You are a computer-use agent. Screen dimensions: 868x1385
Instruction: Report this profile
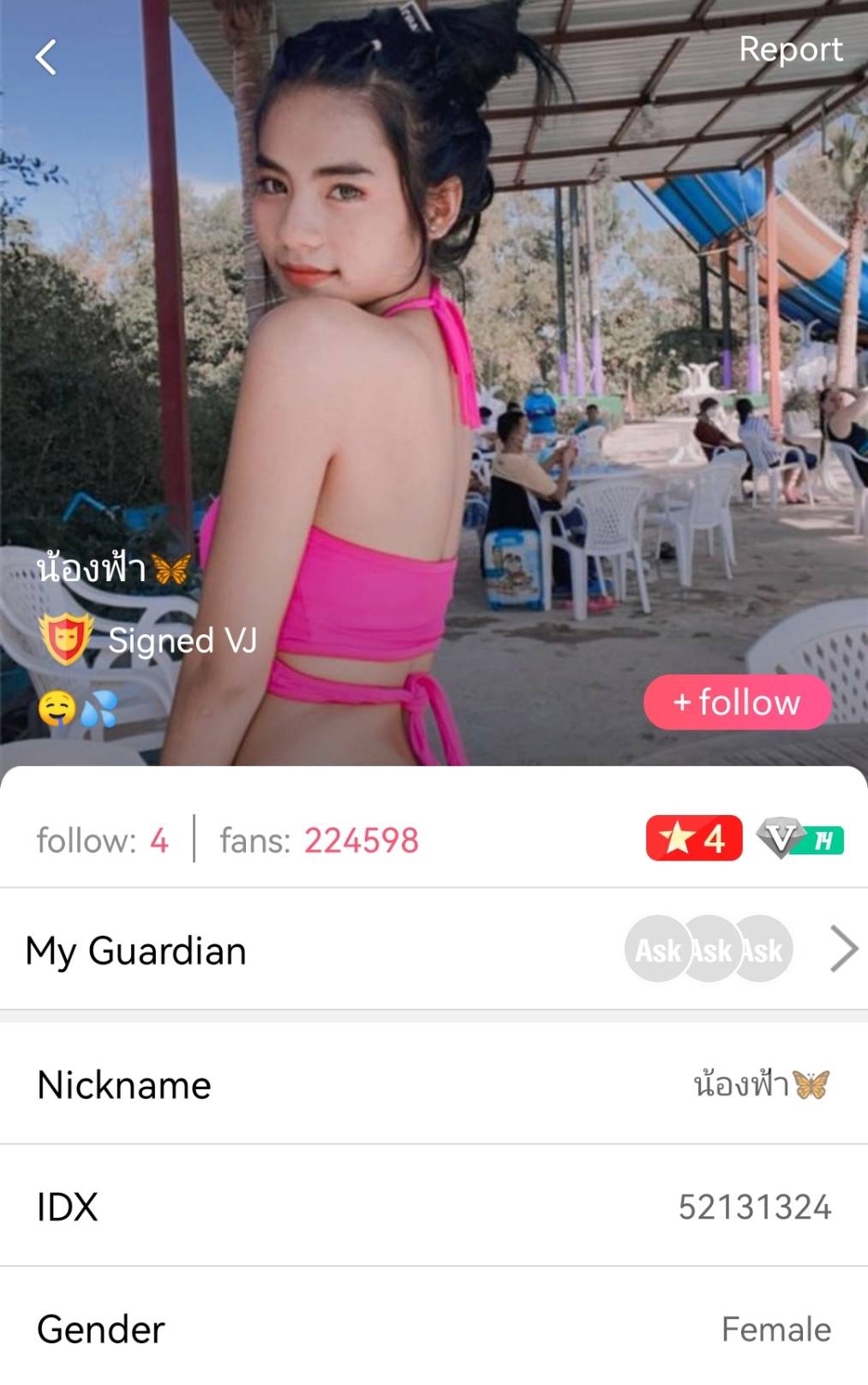pos(790,50)
